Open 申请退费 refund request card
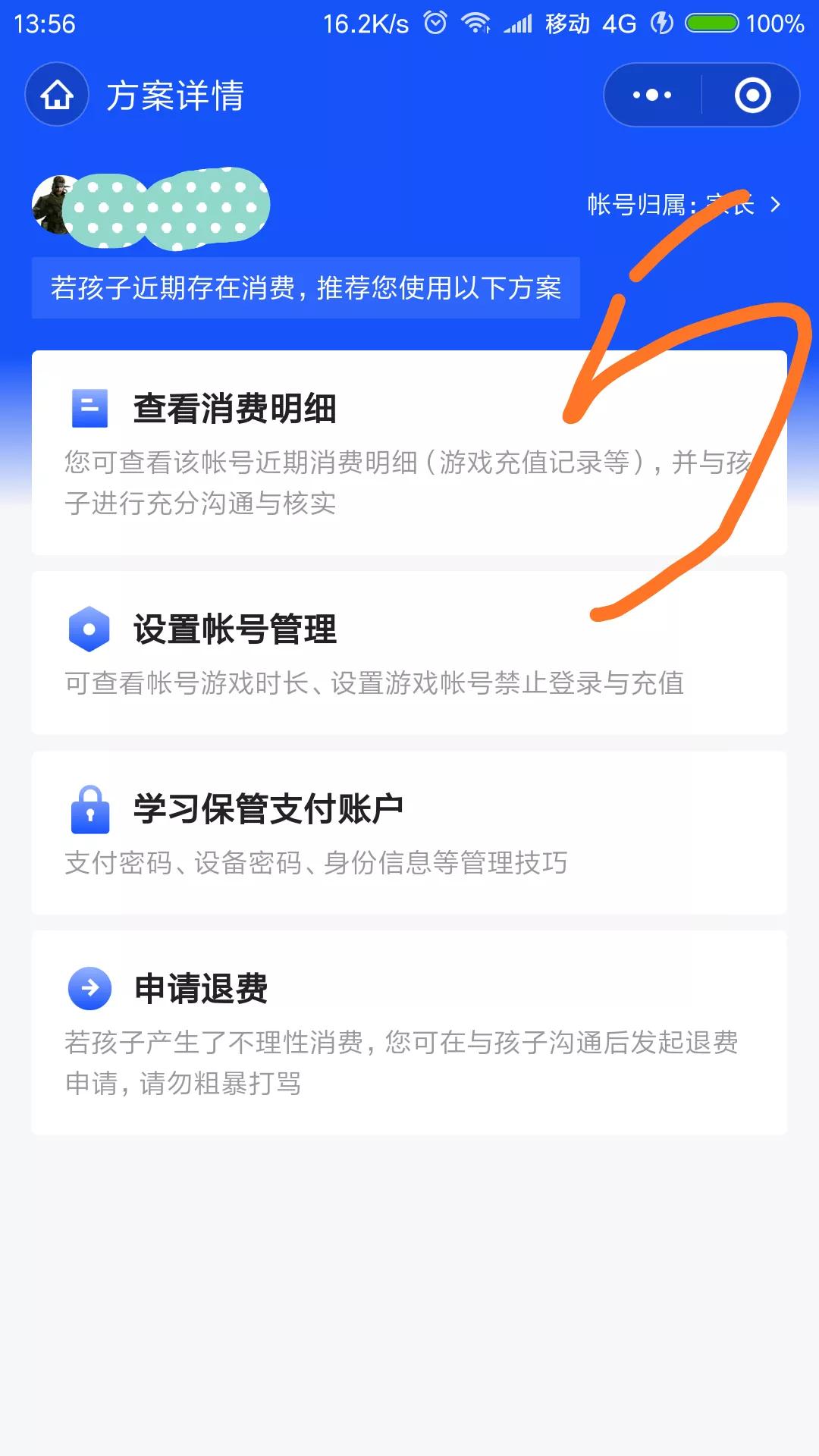The width and height of the screenshot is (819, 1456). [x=409, y=1032]
